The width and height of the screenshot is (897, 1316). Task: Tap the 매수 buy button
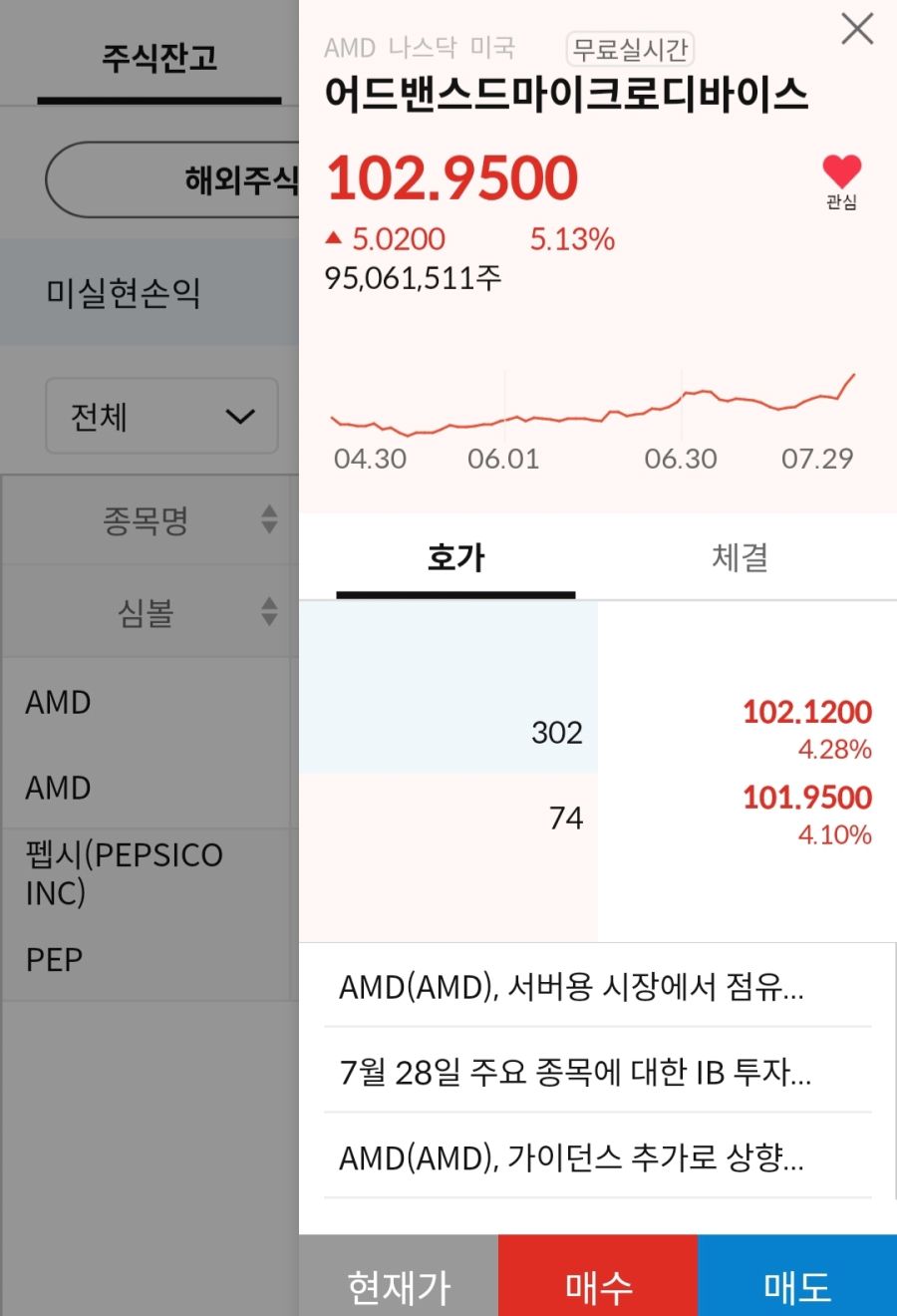(597, 1285)
